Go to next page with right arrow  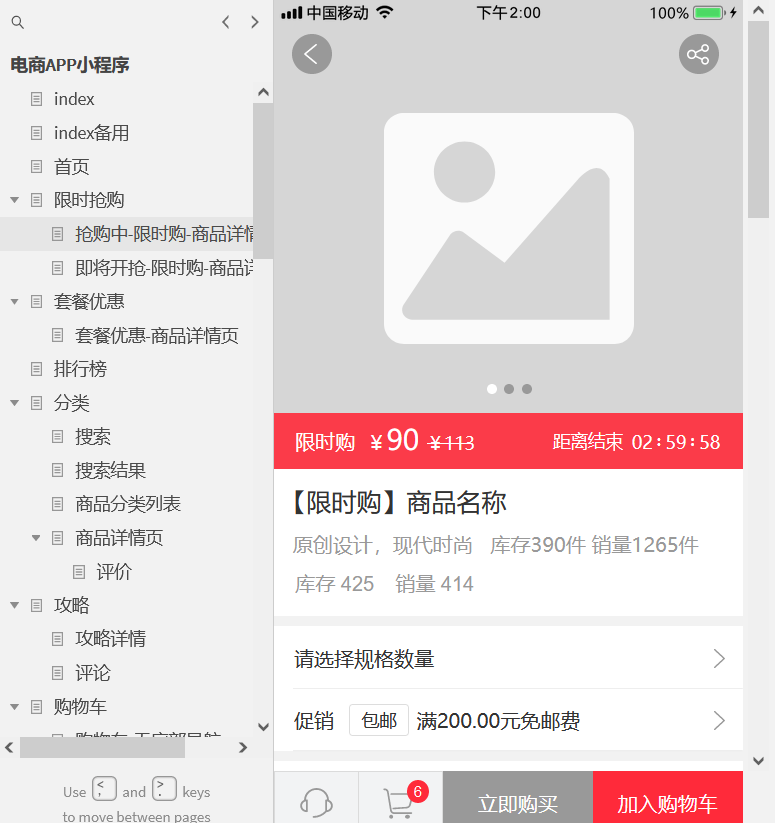pos(255,22)
